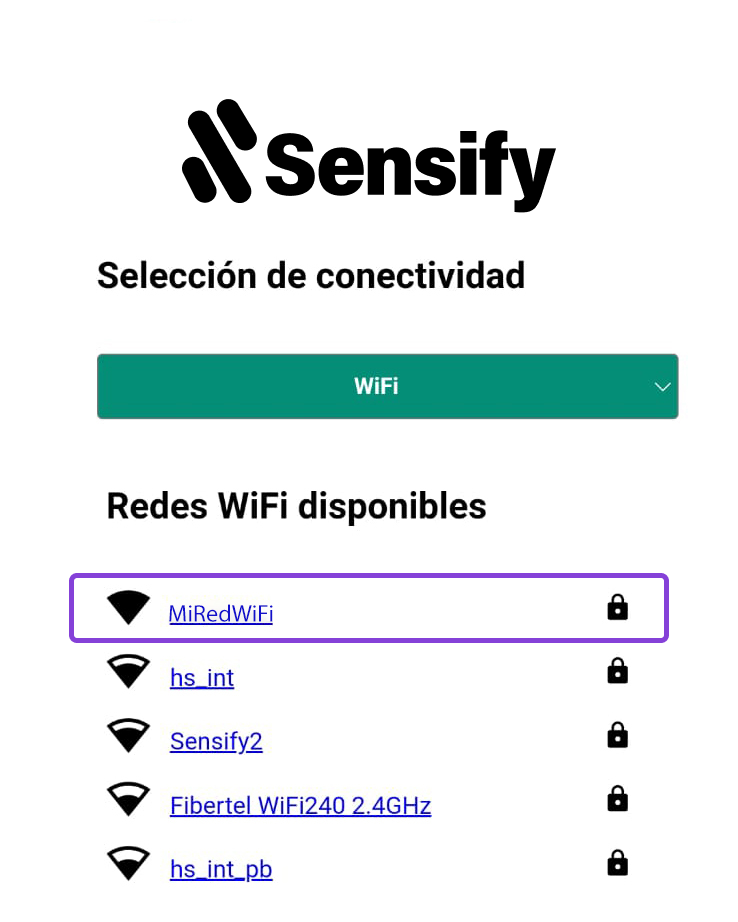The width and height of the screenshot is (738, 922).
Task: Select Fibertel WiFi240 2.4GHz network
Action: pyautogui.click(x=300, y=805)
